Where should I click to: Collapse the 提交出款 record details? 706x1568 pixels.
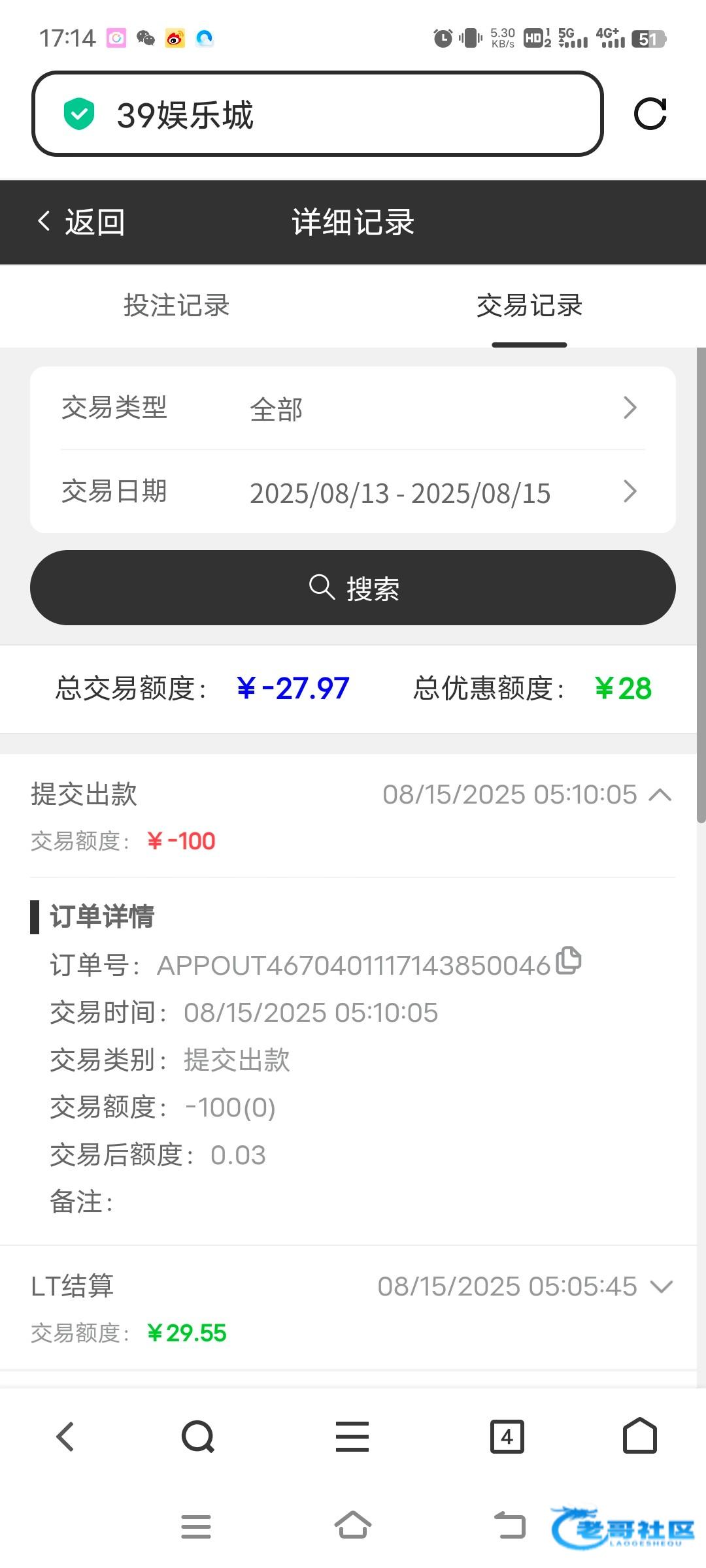[660, 794]
